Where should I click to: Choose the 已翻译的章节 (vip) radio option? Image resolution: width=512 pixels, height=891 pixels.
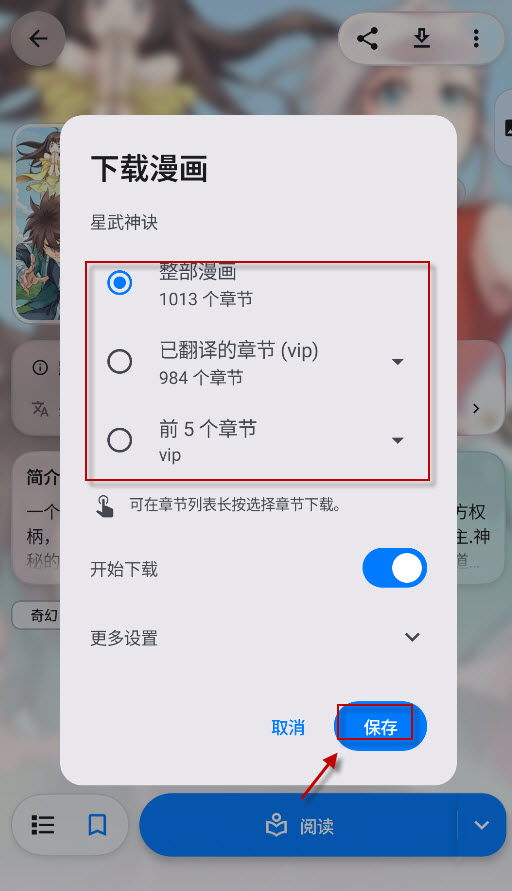tap(119, 361)
